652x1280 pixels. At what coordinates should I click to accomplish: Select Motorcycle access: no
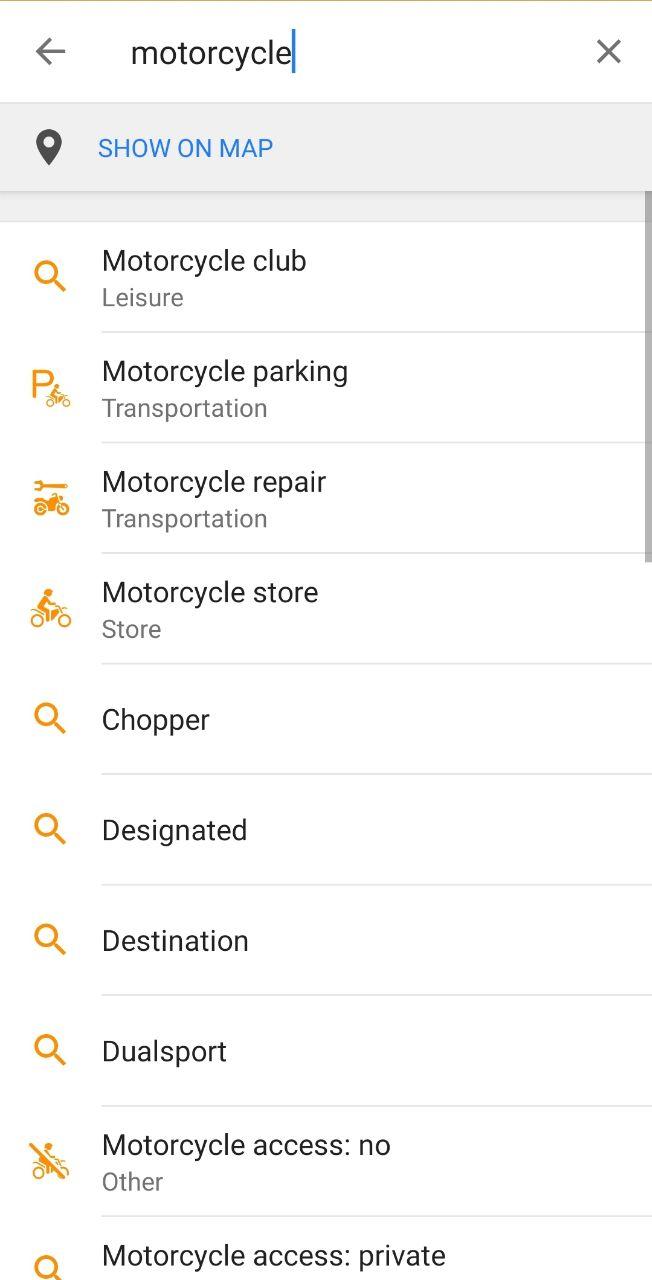coord(325,1161)
